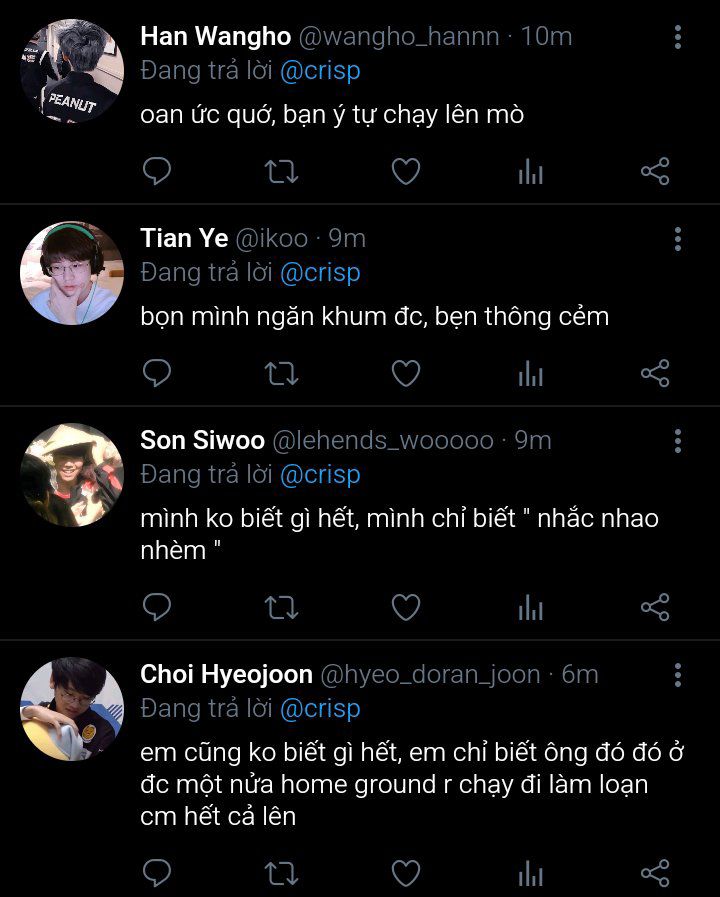Reply to Han Wangho's tweet

157,172
